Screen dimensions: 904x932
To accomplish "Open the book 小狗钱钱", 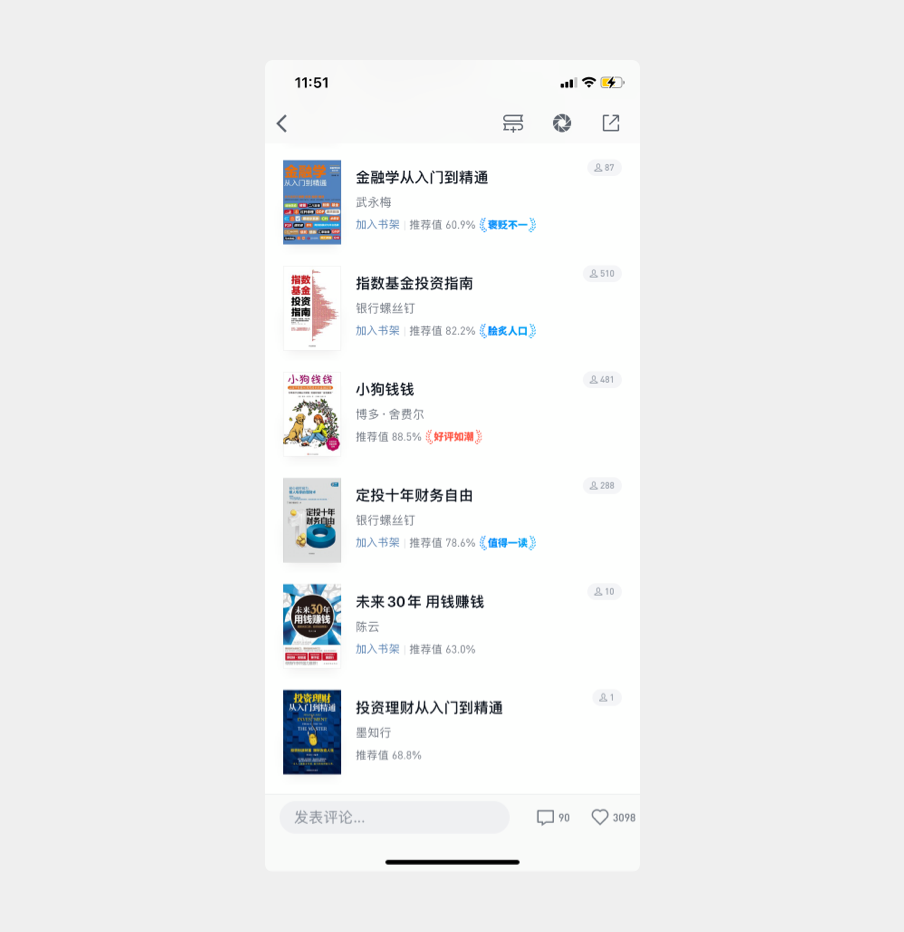I will [385, 390].
